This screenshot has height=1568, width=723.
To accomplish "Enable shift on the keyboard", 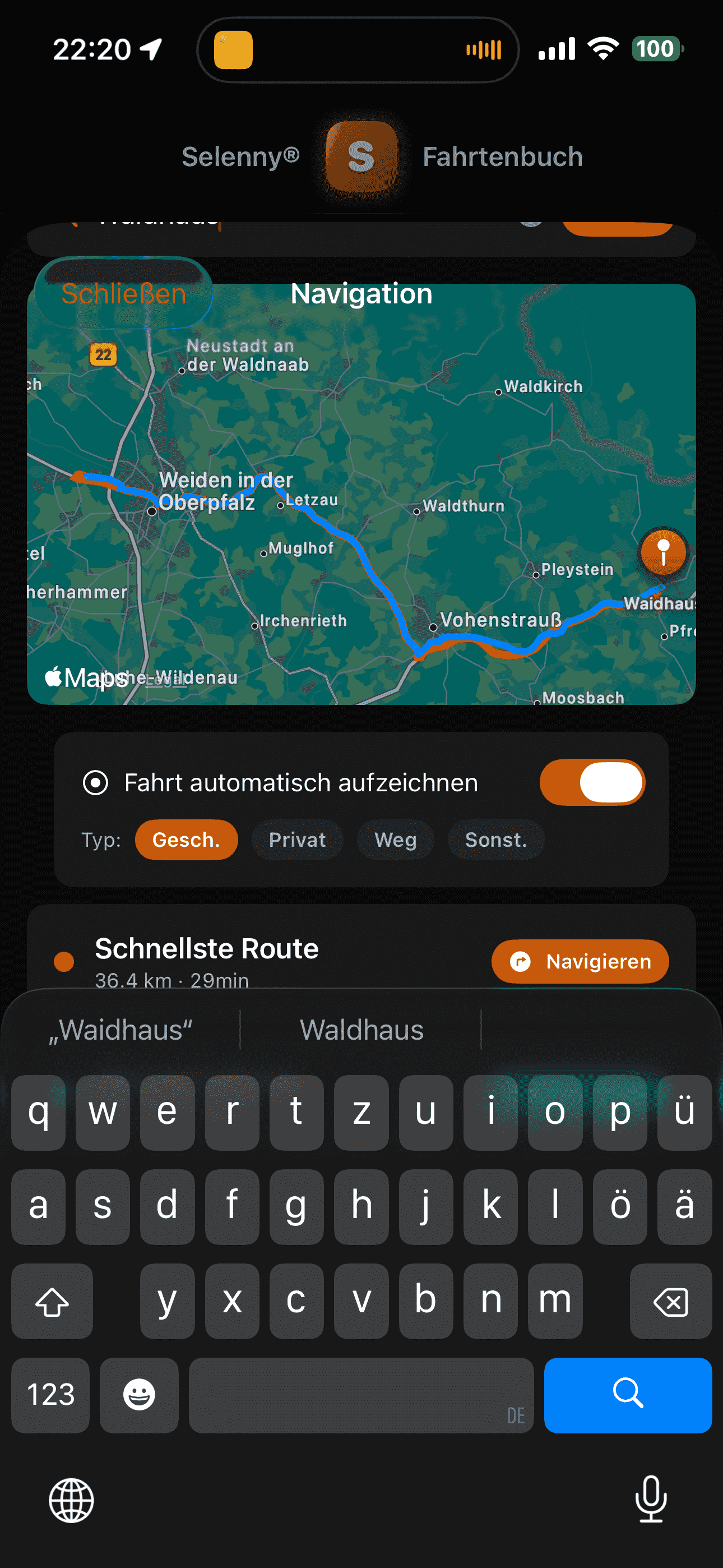I will pos(52,1301).
